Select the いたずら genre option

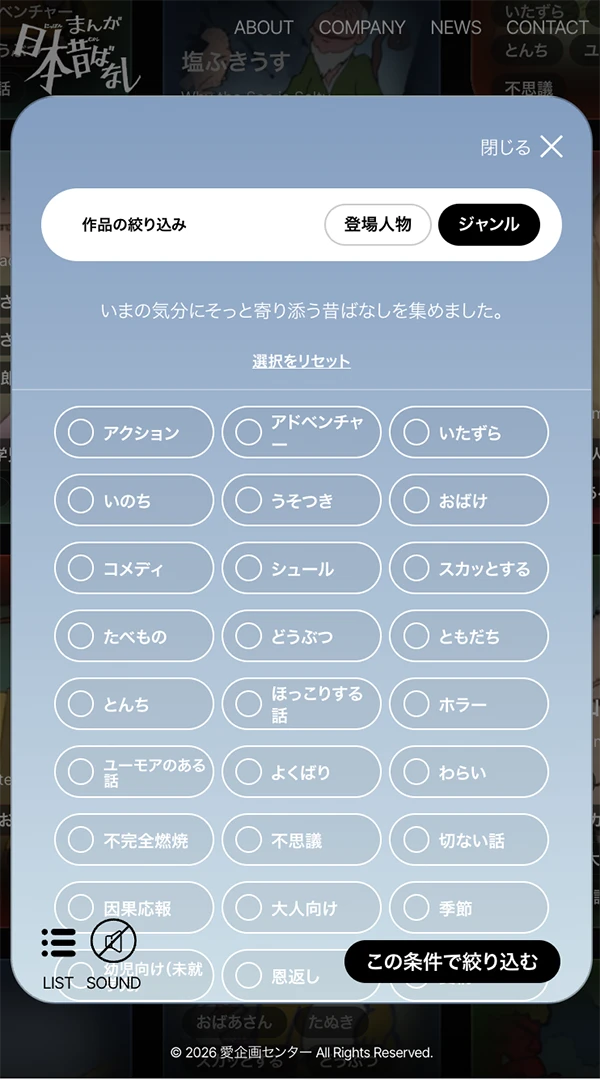(x=469, y=433)
